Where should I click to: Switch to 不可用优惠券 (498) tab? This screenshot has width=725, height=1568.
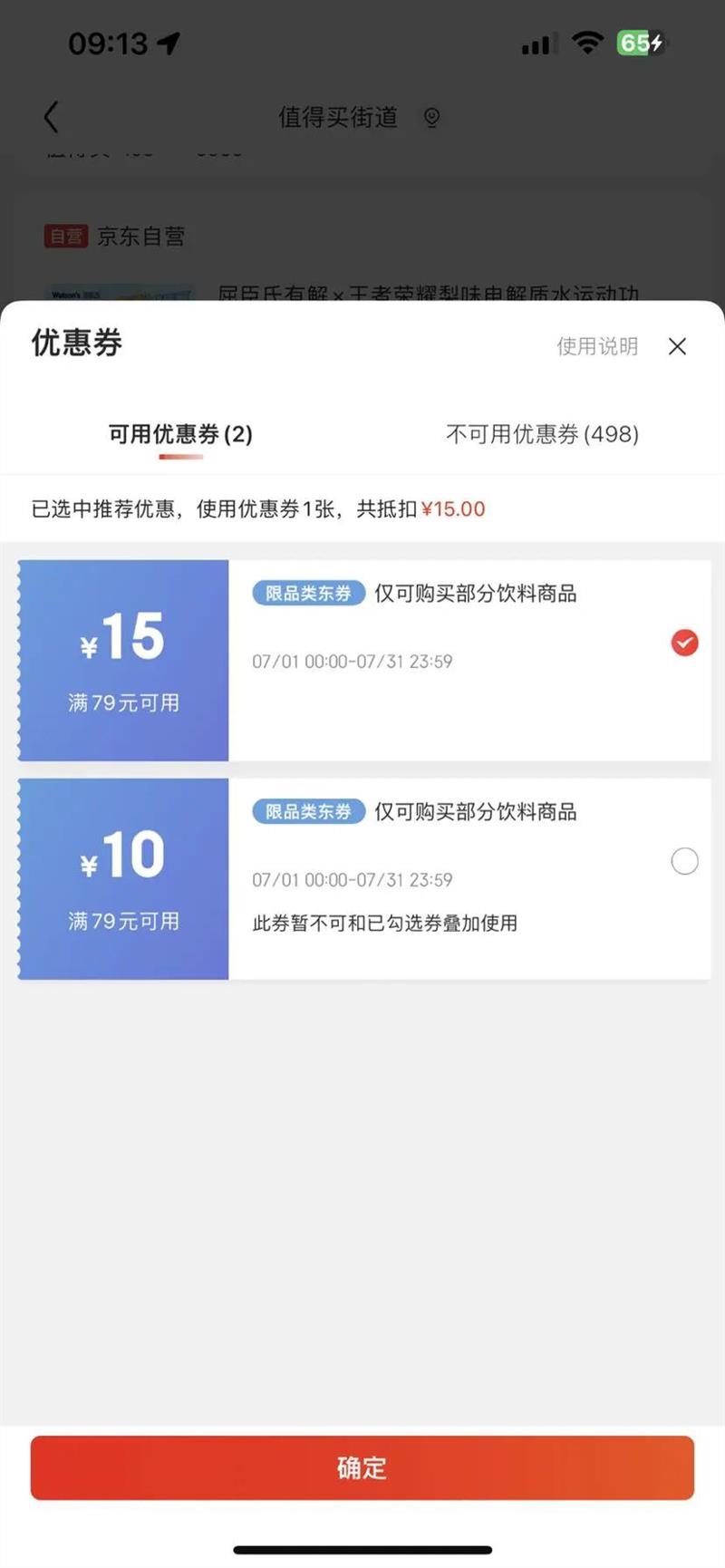[542, 434]
